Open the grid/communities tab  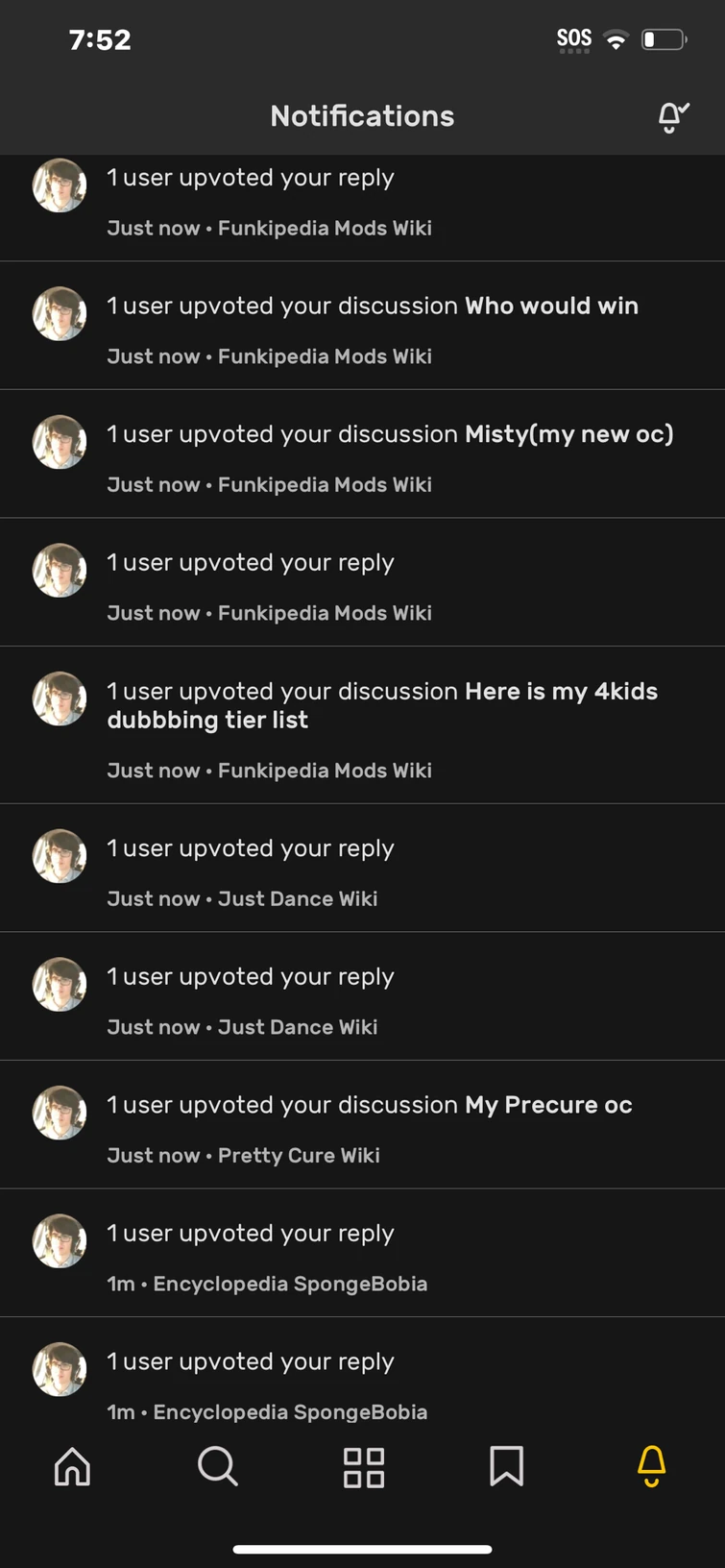(363, 1466)
